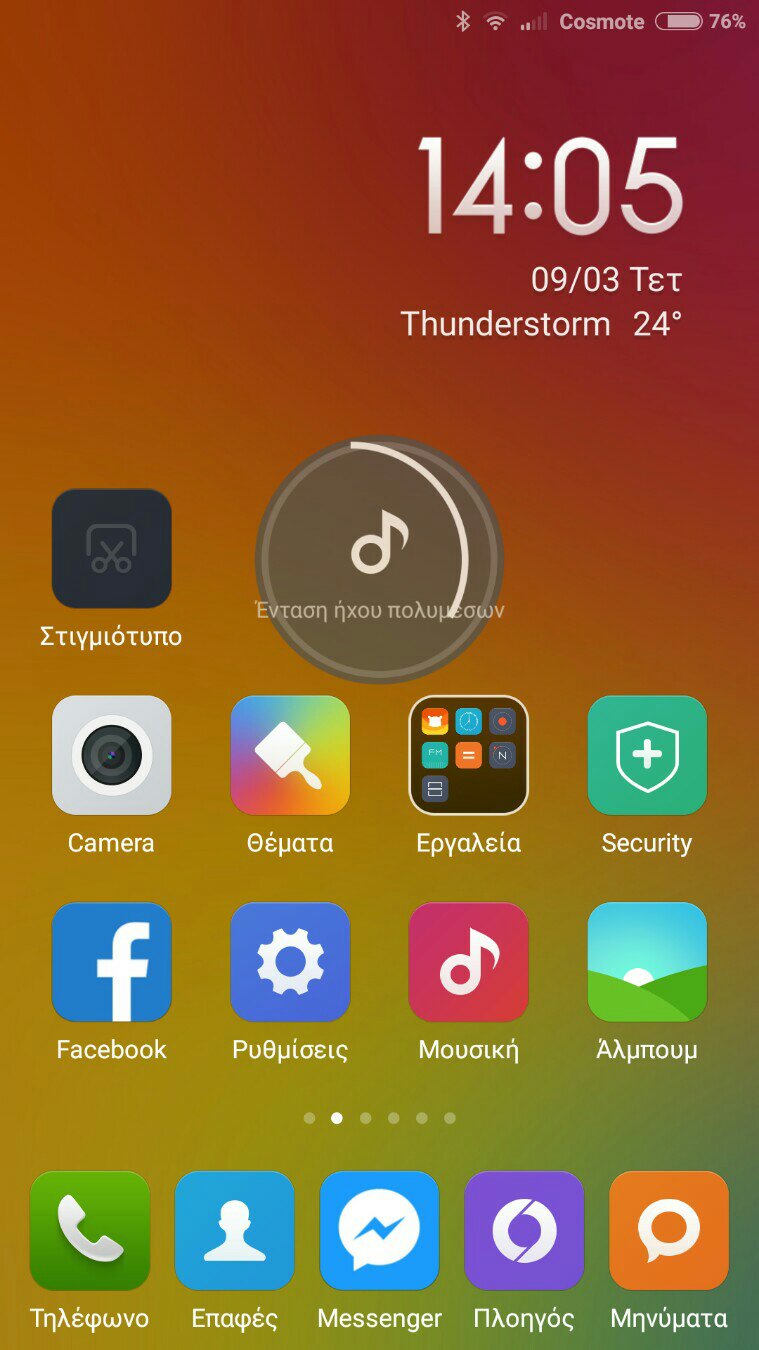Open the Στιγμιότυπο screenshot app
759x1350 pixels.
pos(111,548)
